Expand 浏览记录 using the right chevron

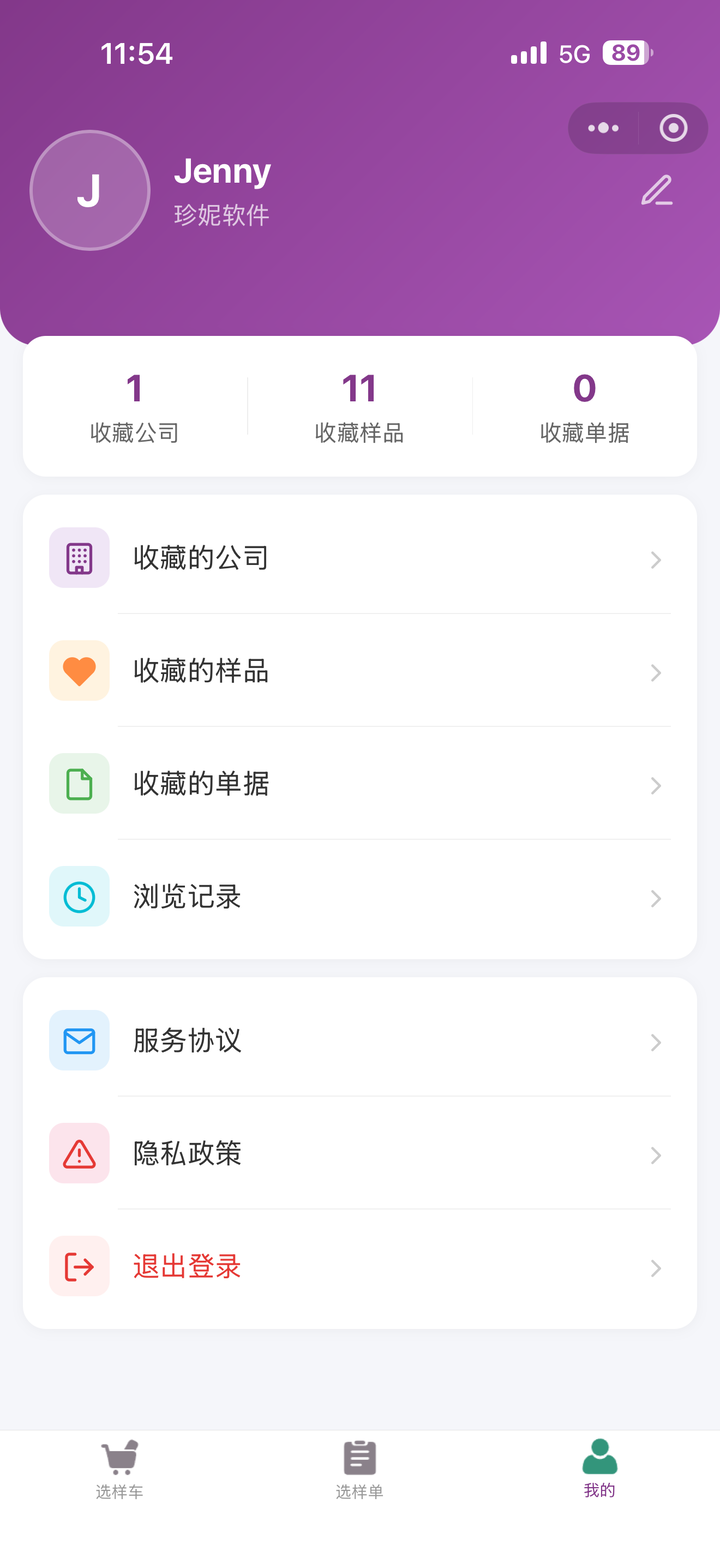click(655, 898)
